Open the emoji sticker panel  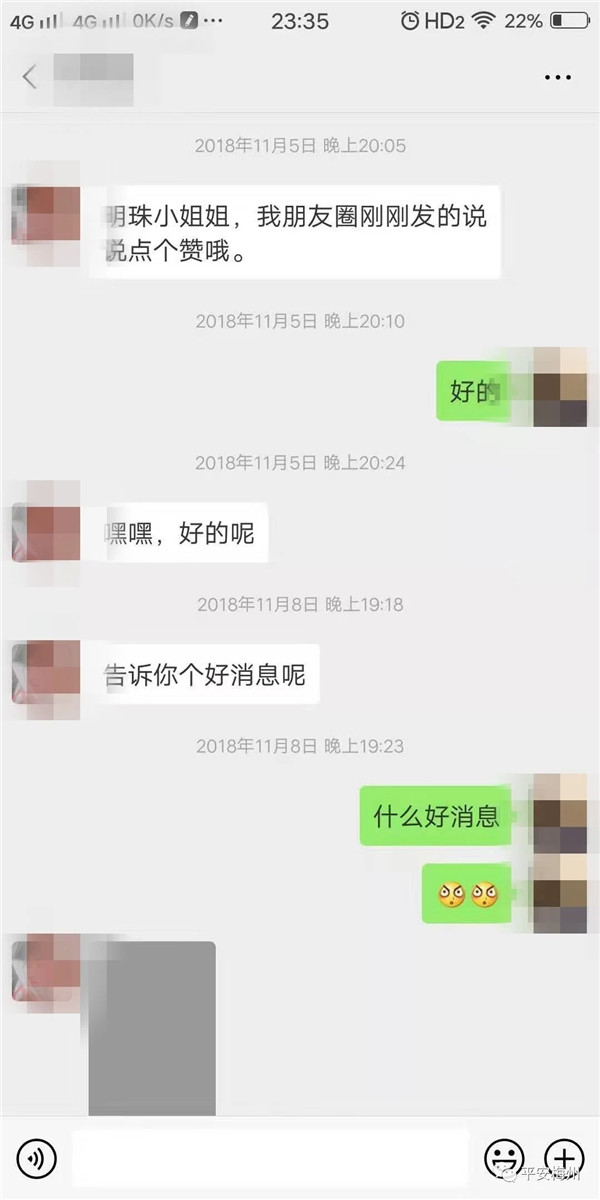pyautogui.click(x=504, y=1159)
